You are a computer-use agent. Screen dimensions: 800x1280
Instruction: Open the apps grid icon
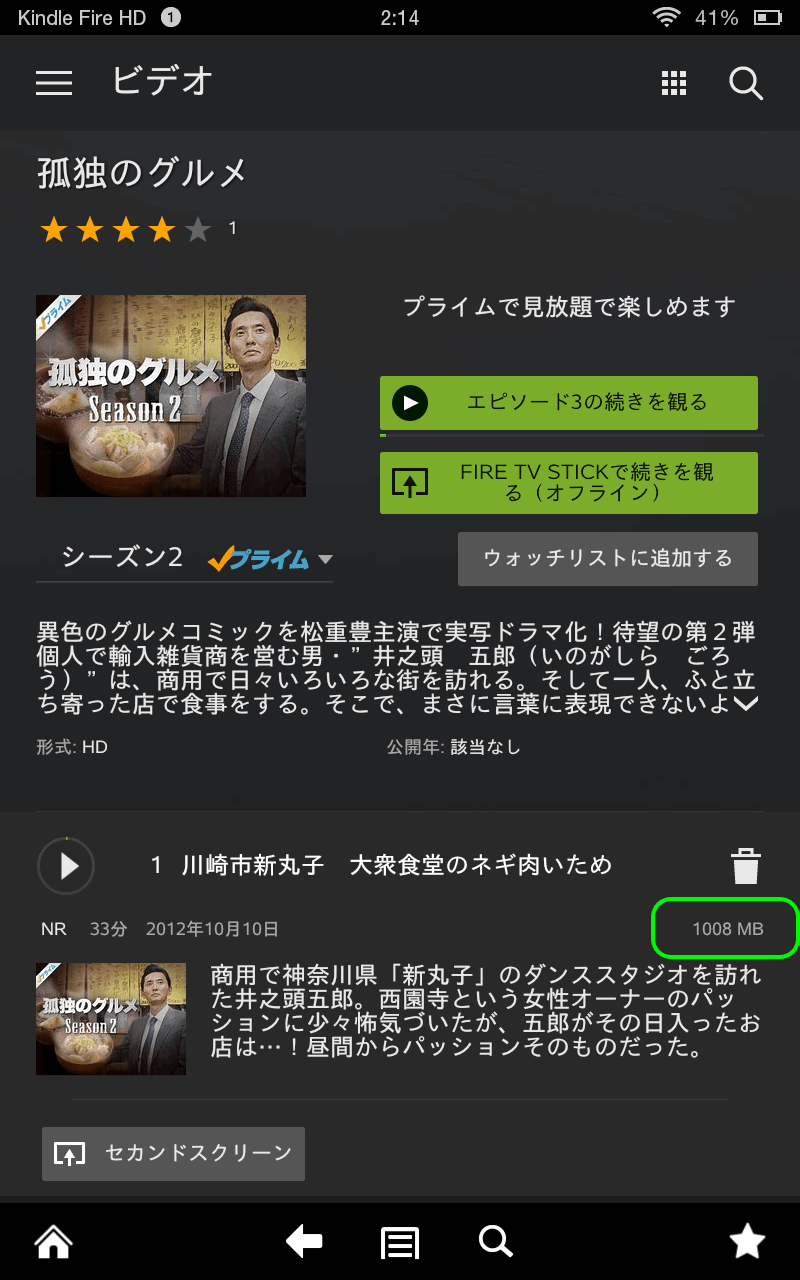[x=674, y=83]
